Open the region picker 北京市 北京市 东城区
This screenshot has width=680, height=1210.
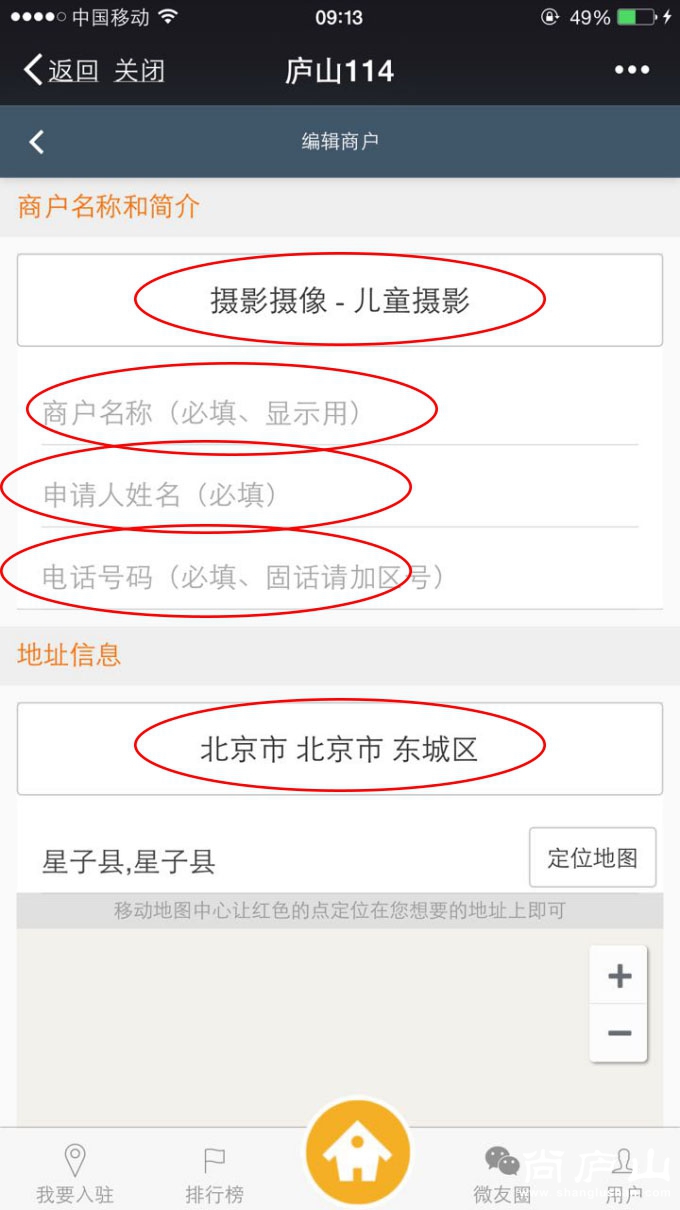pyautogui.click(x=339, y=749)
